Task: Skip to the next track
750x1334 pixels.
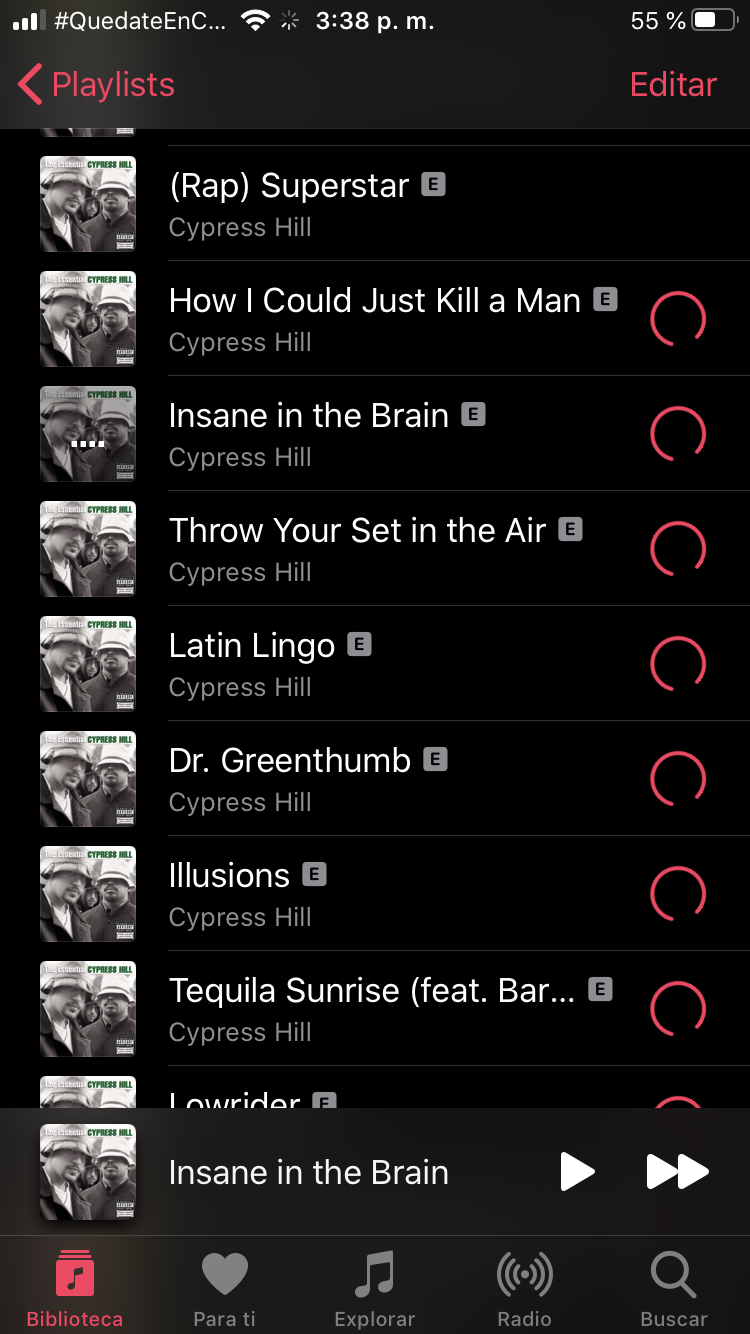Action: (x=678, y=1171)
